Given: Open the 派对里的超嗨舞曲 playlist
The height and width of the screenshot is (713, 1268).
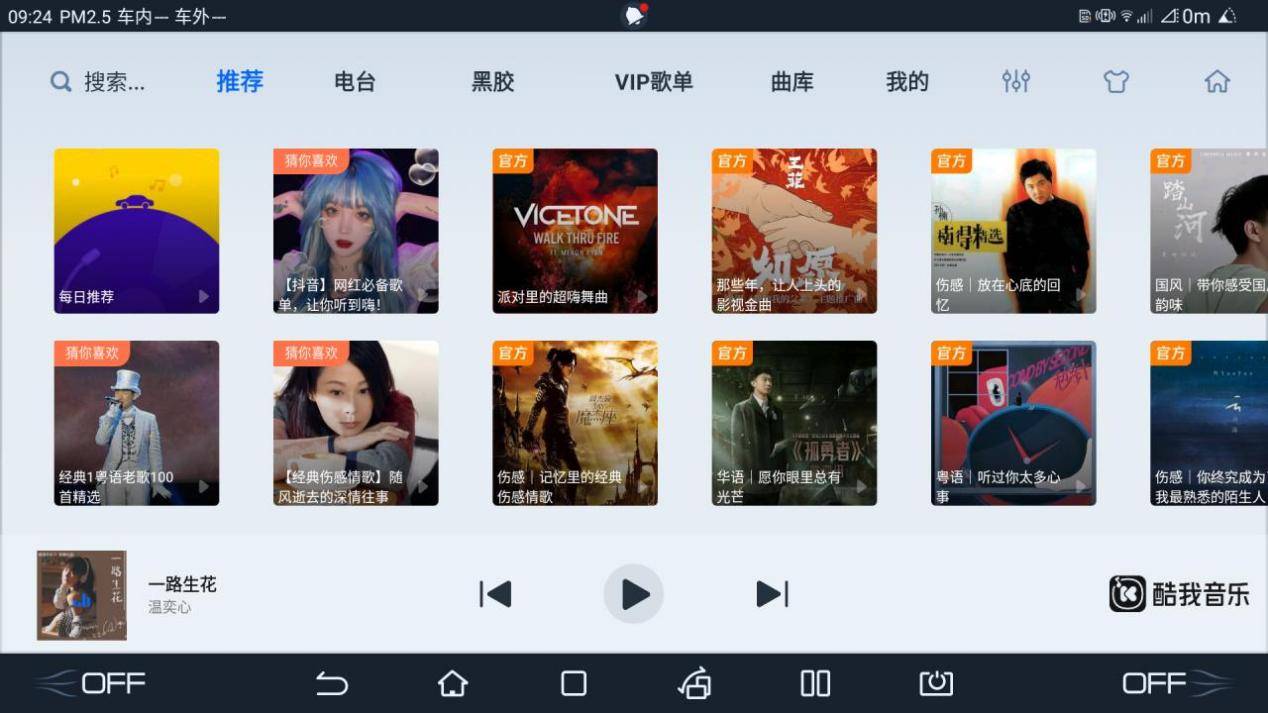Looking at the screenshot, I should click(x=575, y=231).
